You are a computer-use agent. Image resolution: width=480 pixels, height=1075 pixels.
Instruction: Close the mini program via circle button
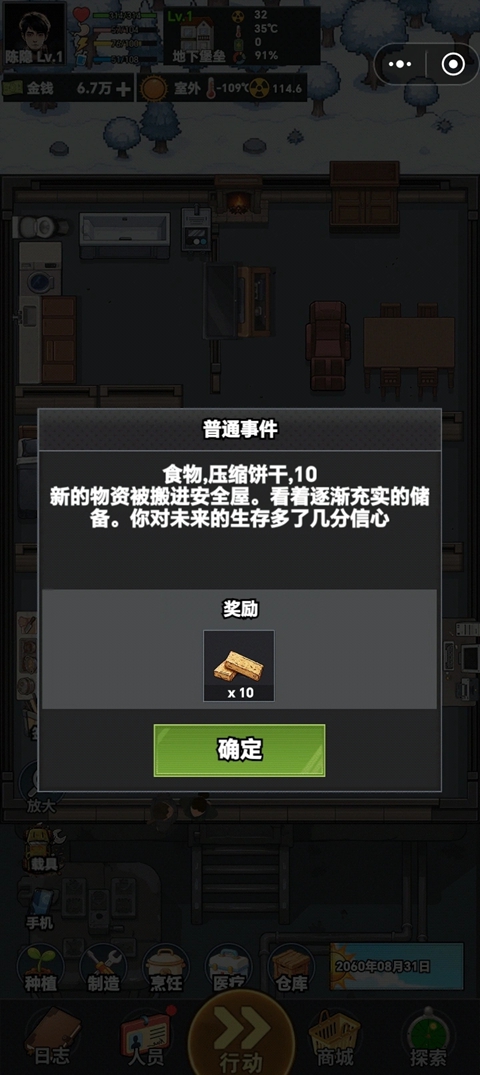453,64
